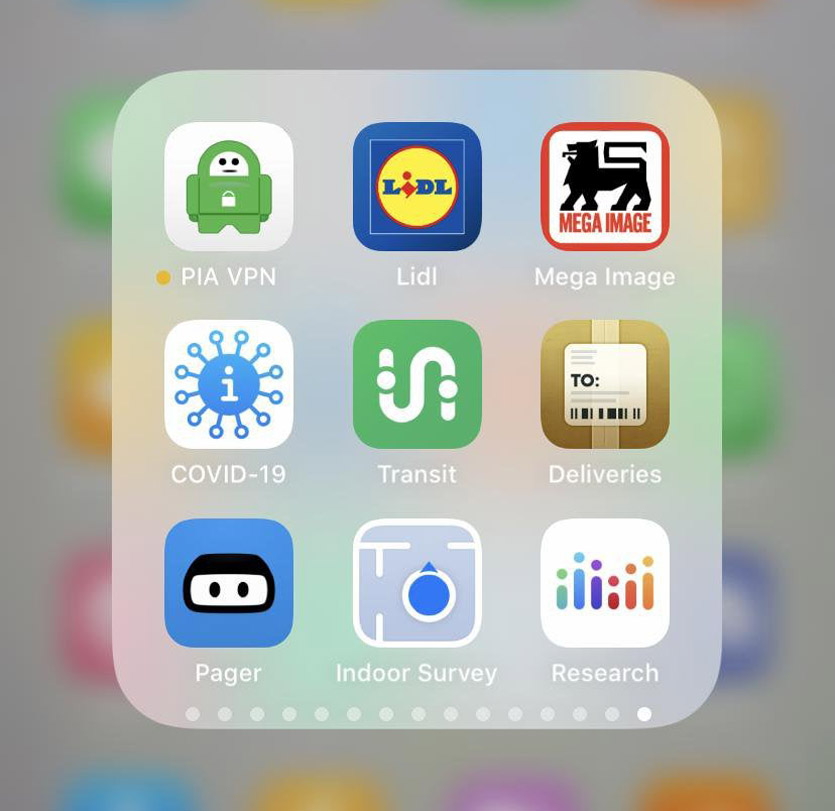Open the Deliveries app
Viewport: 835px width, 811px height.
[605, 385]
